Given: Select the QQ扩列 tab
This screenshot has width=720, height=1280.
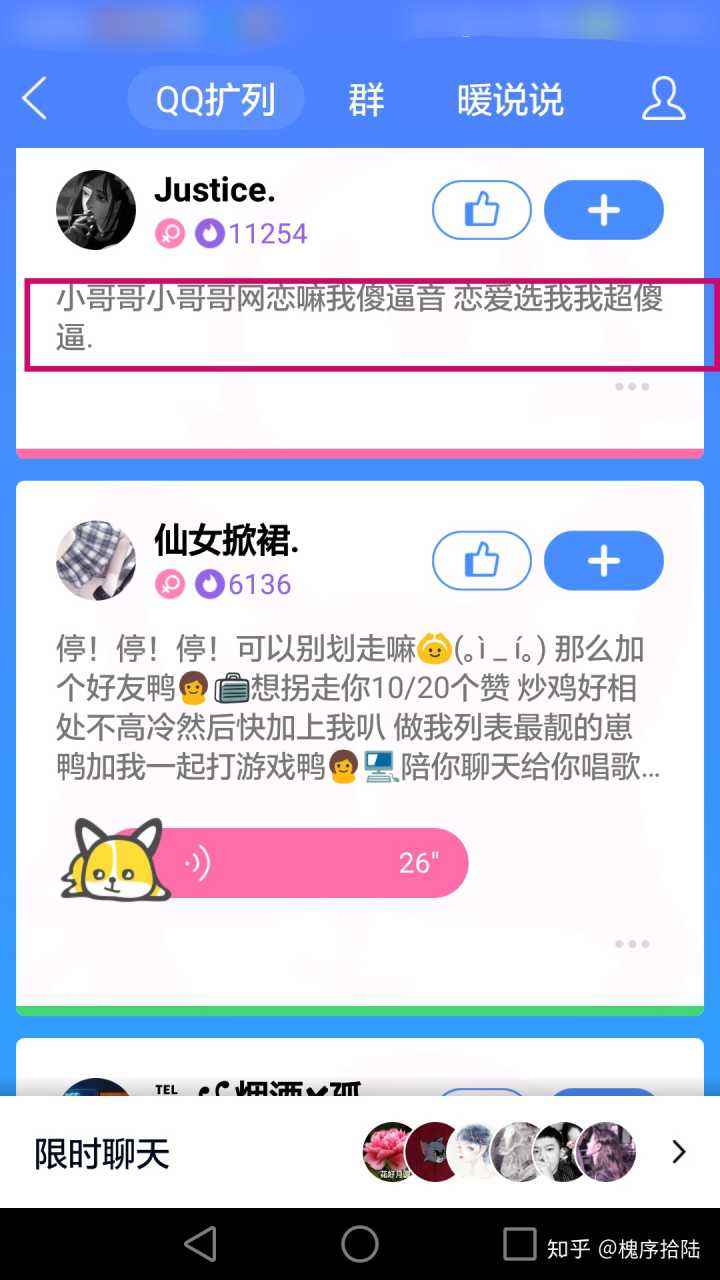Looking at the screenshot, I should (215, 100).
